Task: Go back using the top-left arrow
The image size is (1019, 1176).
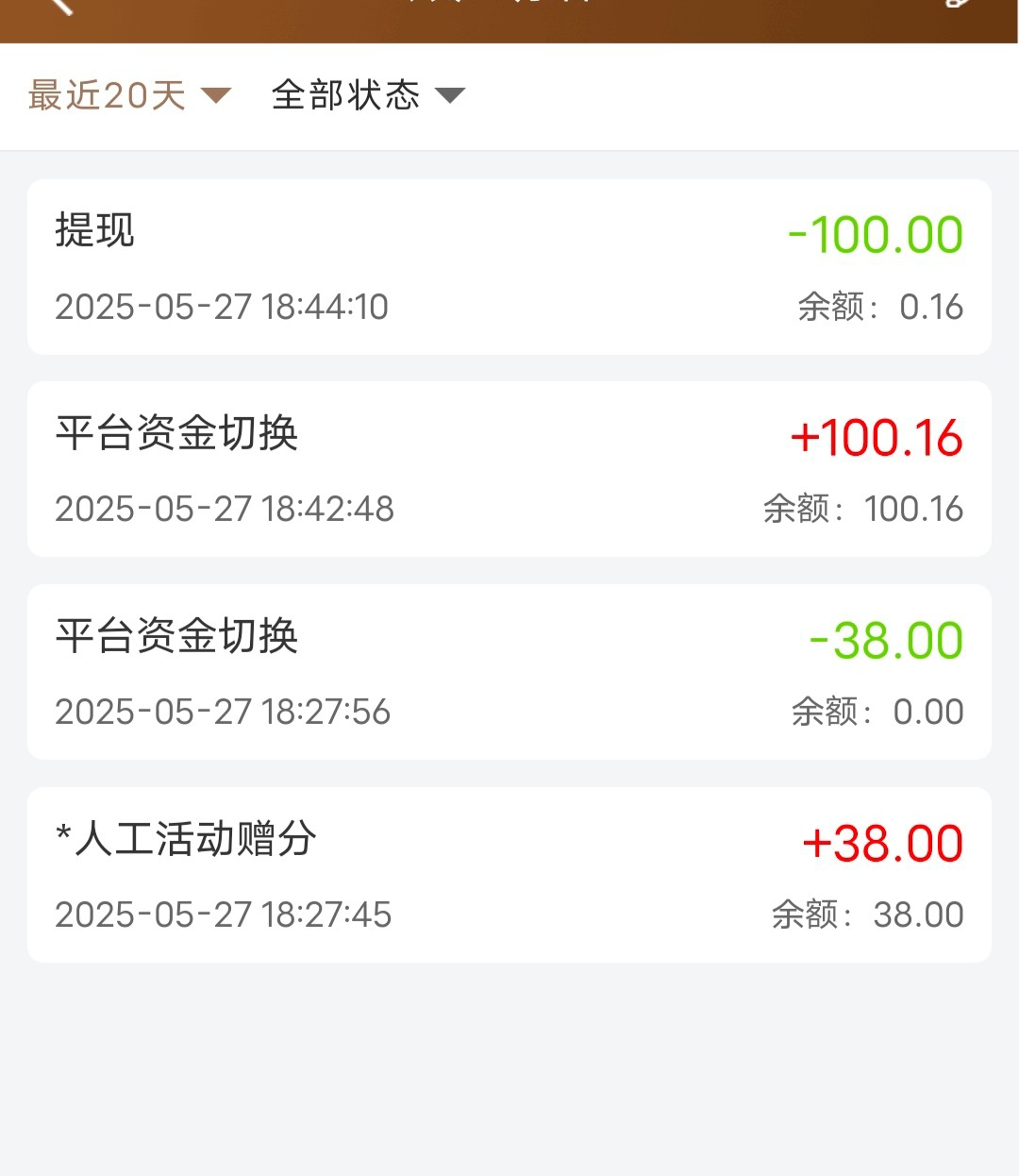Action: [60, 8]
